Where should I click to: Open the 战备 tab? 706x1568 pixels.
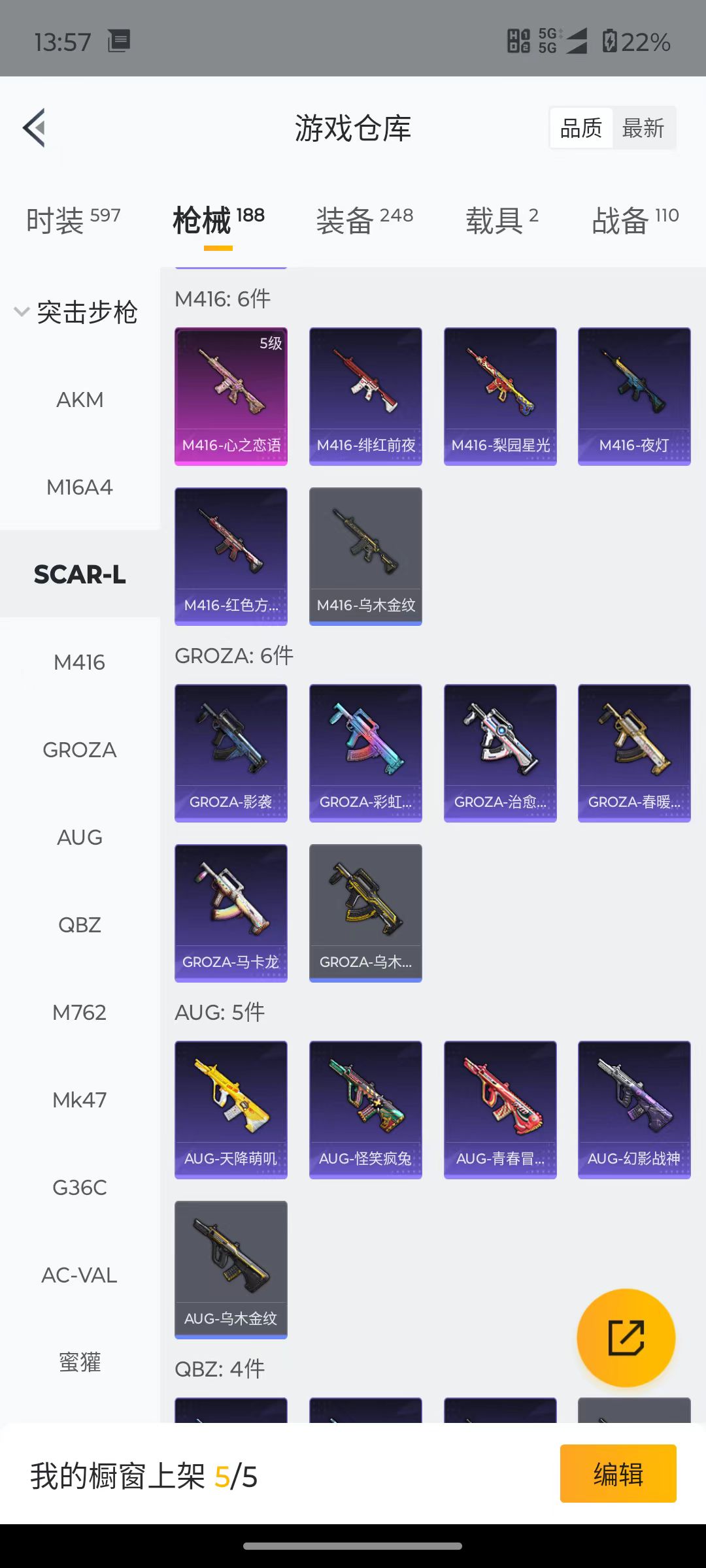(635, 220)
